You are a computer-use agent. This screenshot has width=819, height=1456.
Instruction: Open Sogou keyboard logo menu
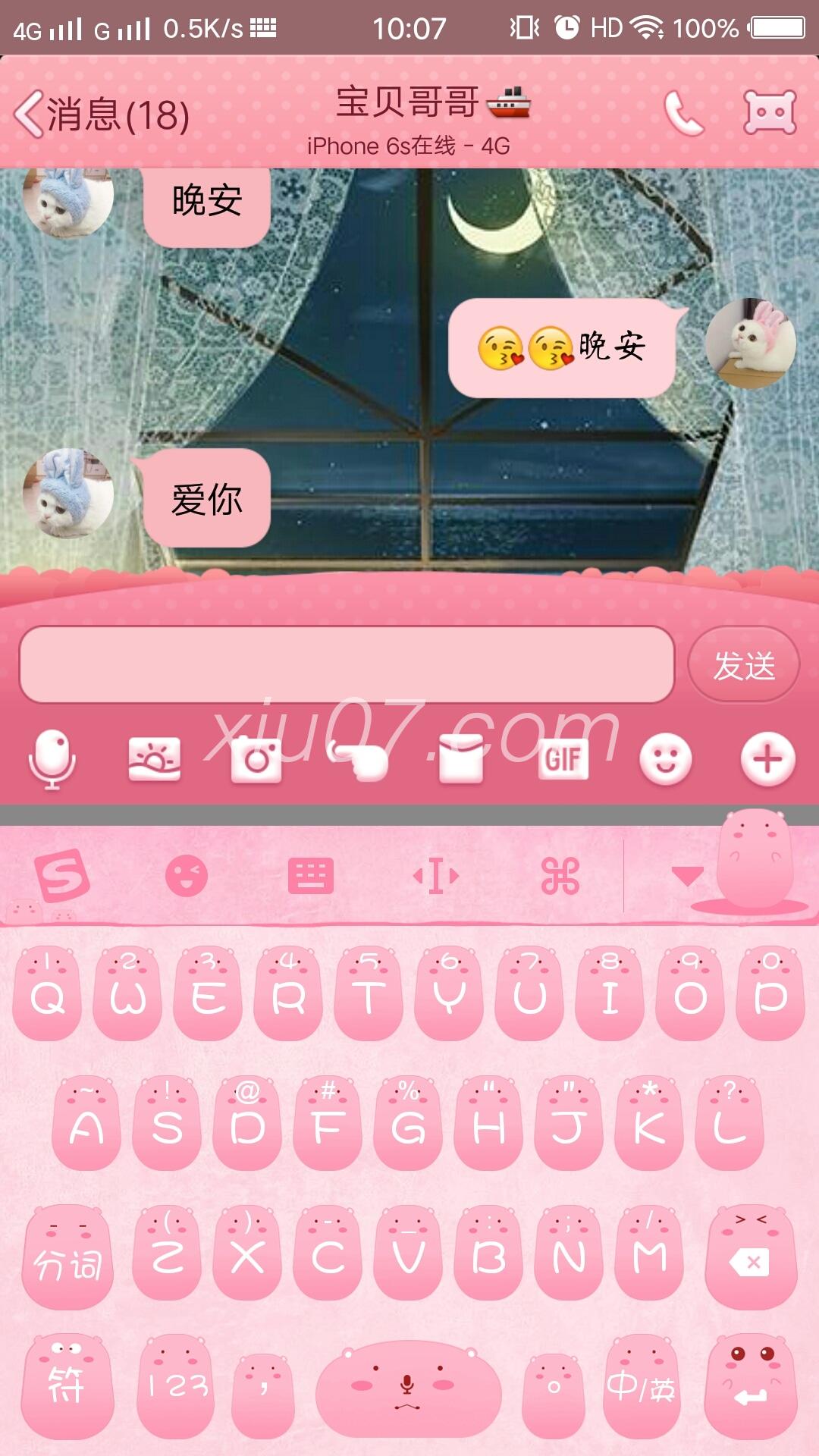tap(62, 876)
